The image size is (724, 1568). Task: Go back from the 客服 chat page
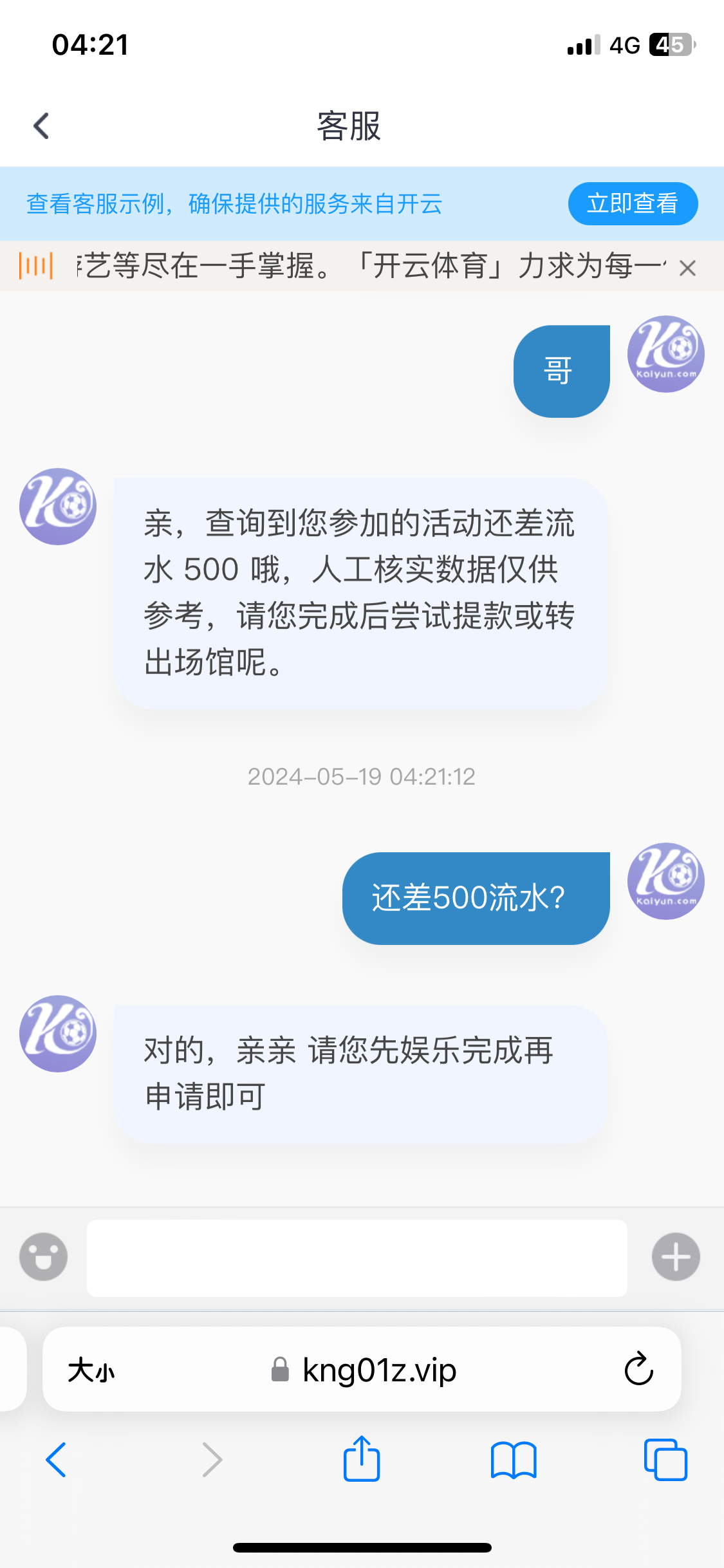42,126
